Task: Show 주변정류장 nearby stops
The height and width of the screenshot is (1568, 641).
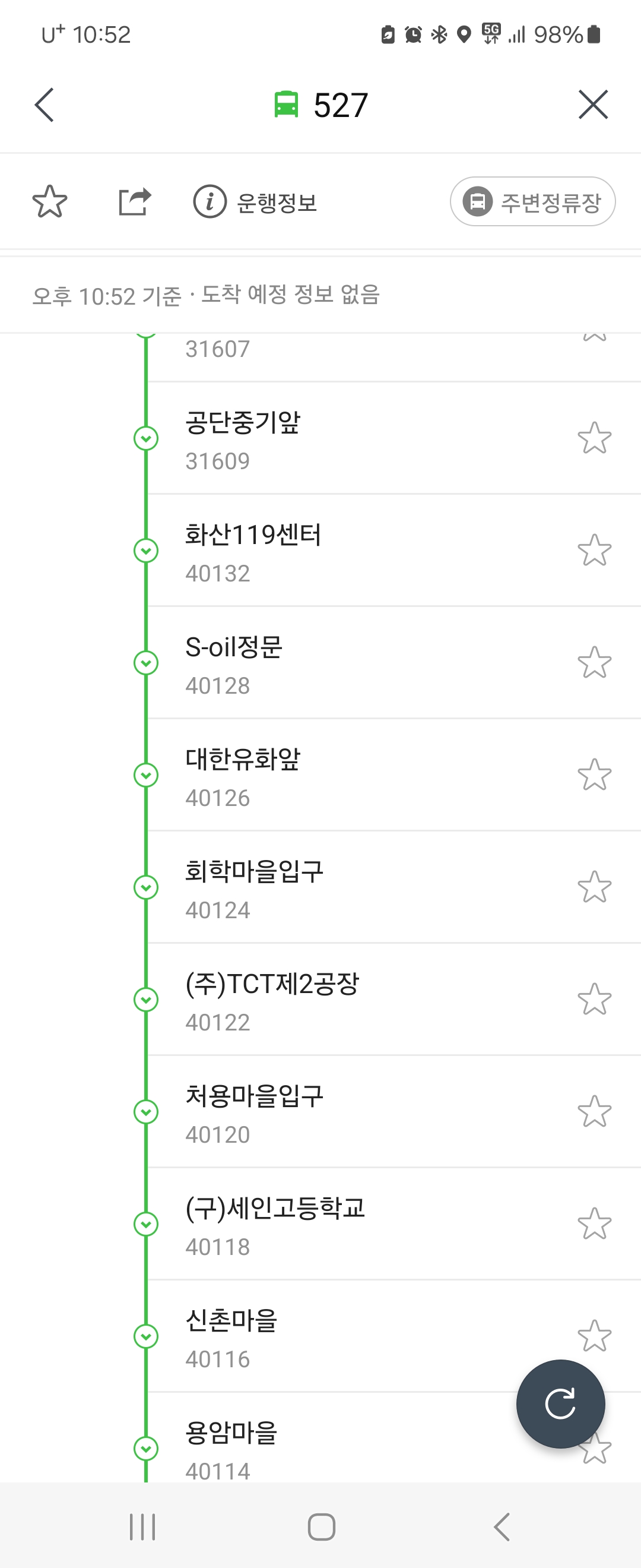Action: point(532,201)
